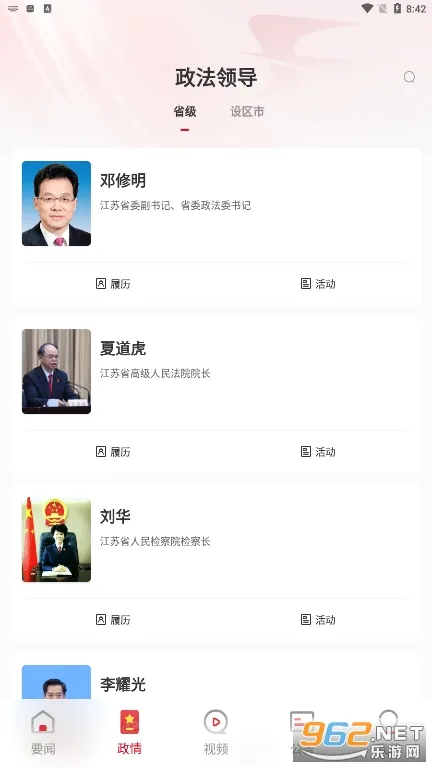Open the search icon
The image size is (432, 768).
tap(409, 77)
